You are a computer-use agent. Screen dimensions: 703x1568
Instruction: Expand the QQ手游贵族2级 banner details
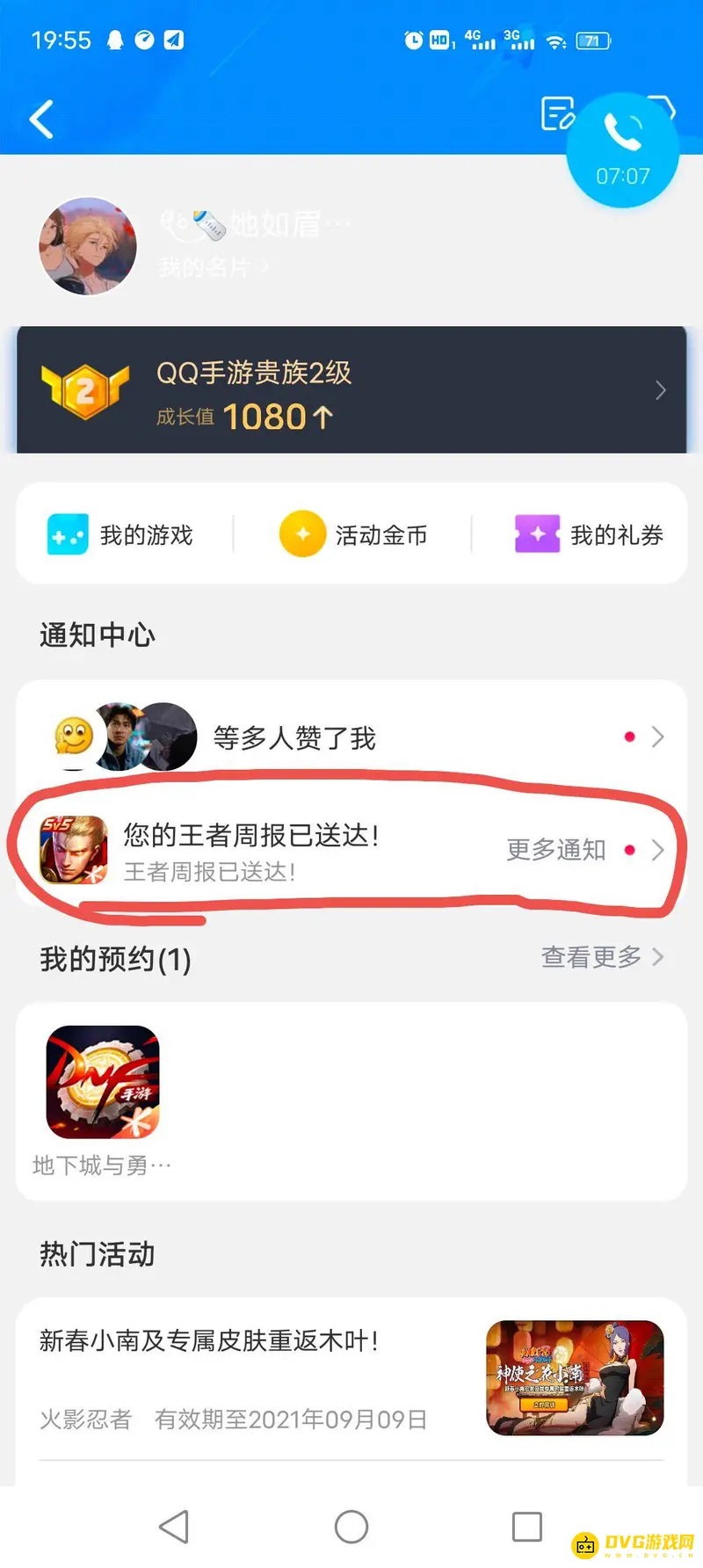659,389
